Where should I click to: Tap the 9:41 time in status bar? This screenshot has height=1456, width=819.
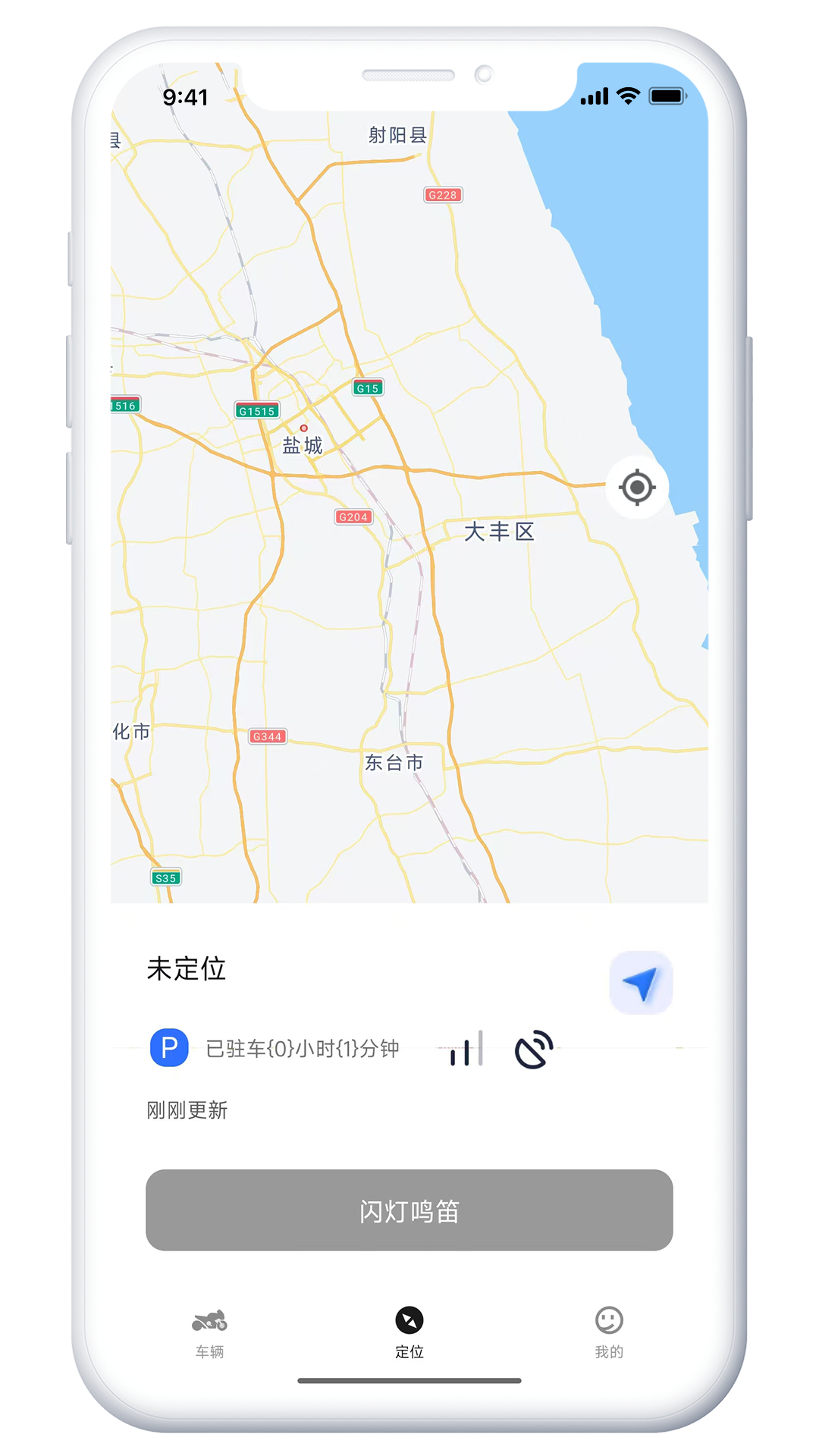coord(184,96)
